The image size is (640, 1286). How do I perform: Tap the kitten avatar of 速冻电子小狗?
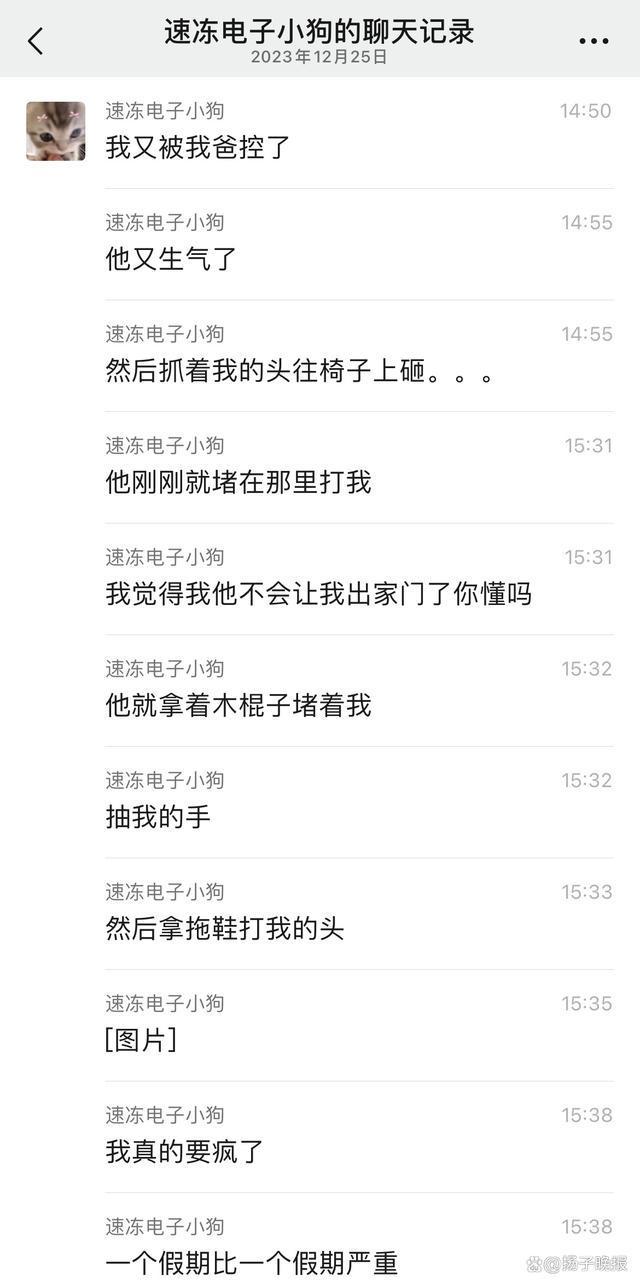point(56,131)
